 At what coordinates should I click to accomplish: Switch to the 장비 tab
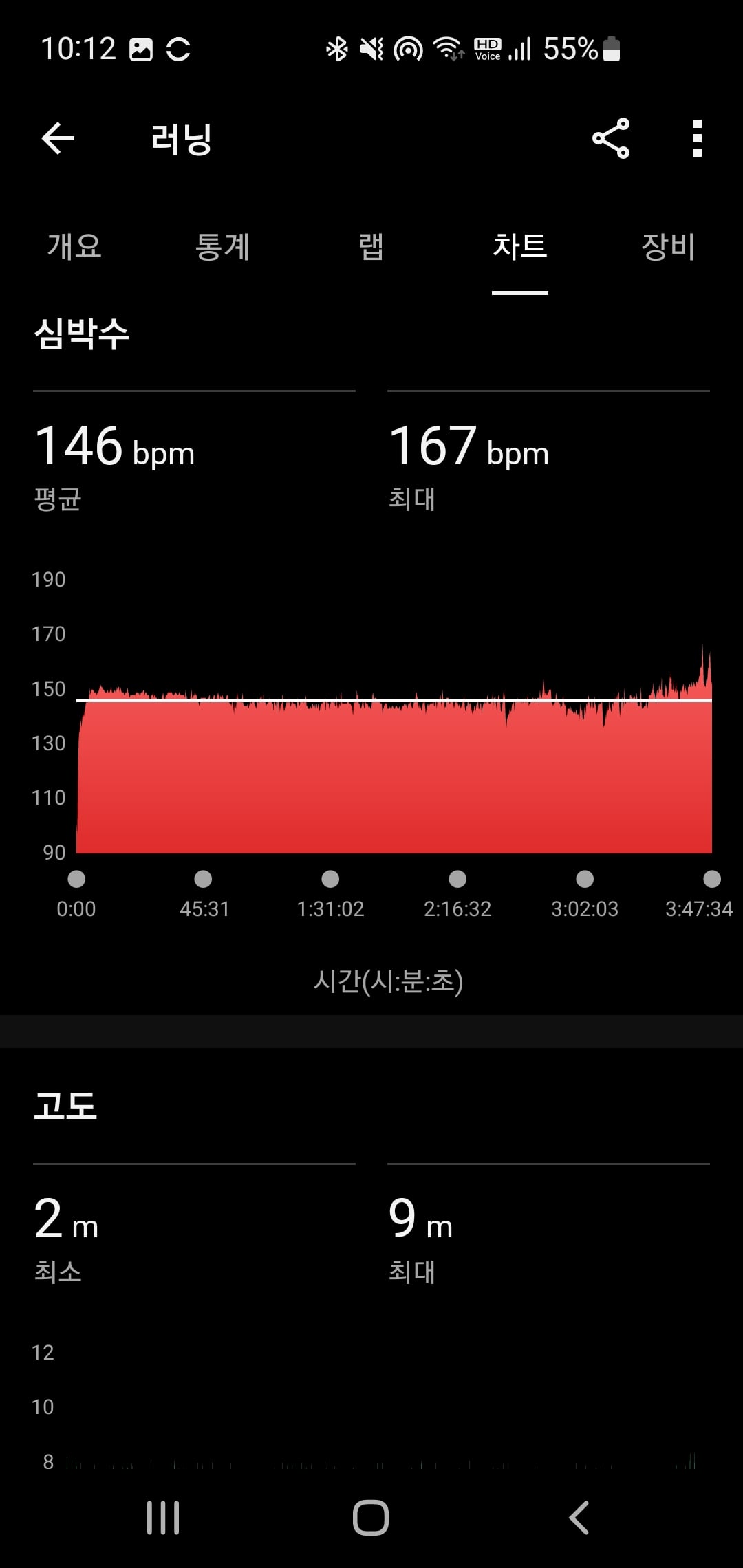(x=668, y=246)
